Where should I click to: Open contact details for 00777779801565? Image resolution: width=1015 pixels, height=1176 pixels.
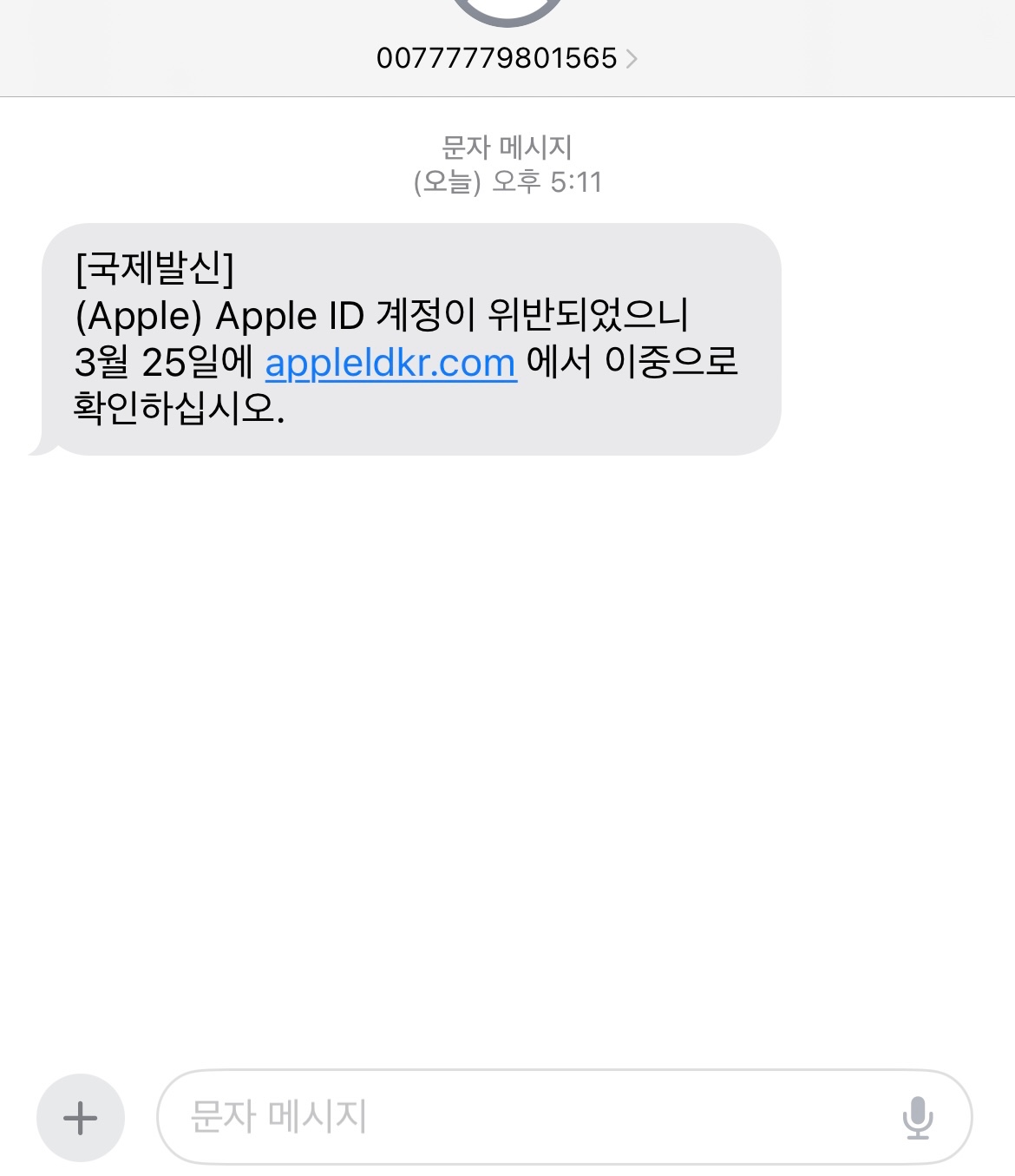point(506,58)
